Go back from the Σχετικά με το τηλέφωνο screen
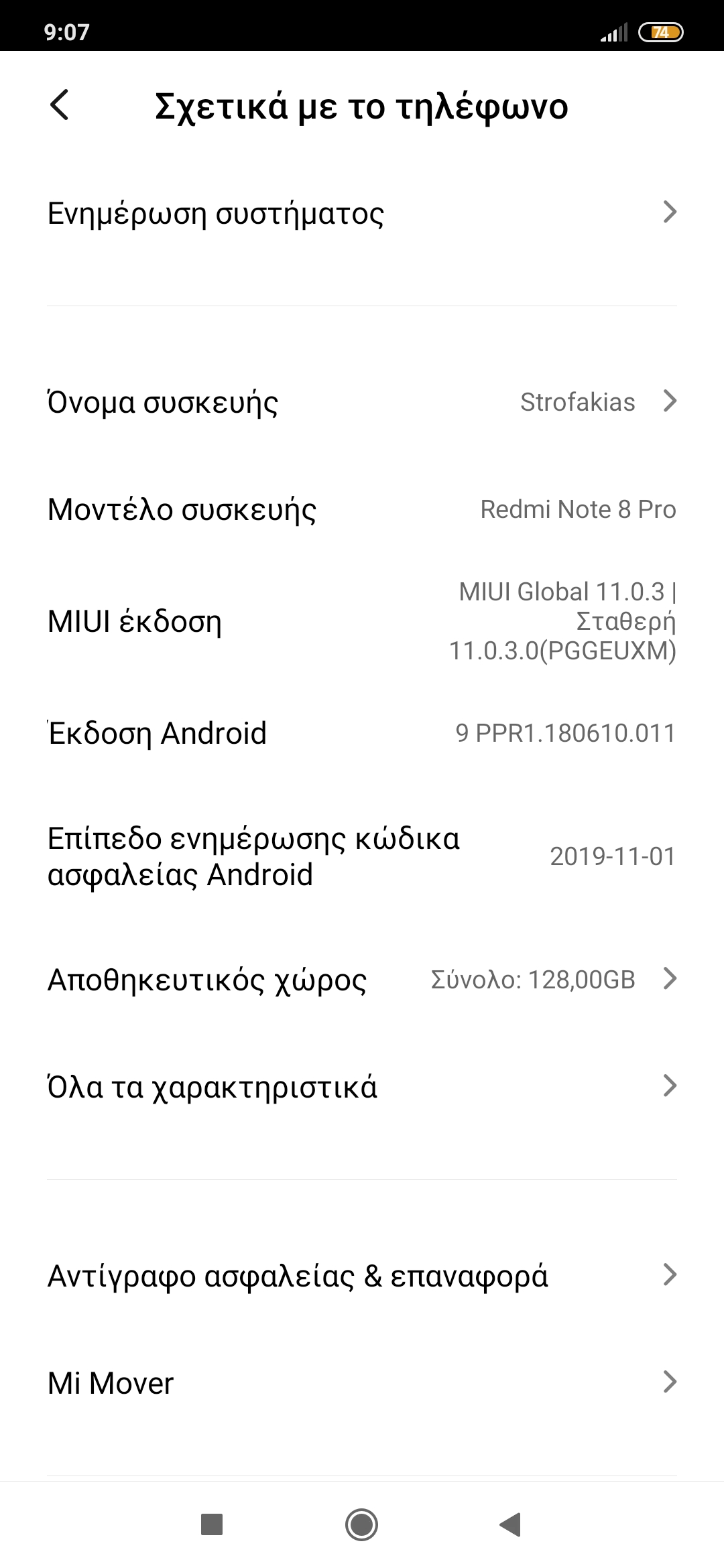This screenshot has width=724, height=1568. [60, 106]
